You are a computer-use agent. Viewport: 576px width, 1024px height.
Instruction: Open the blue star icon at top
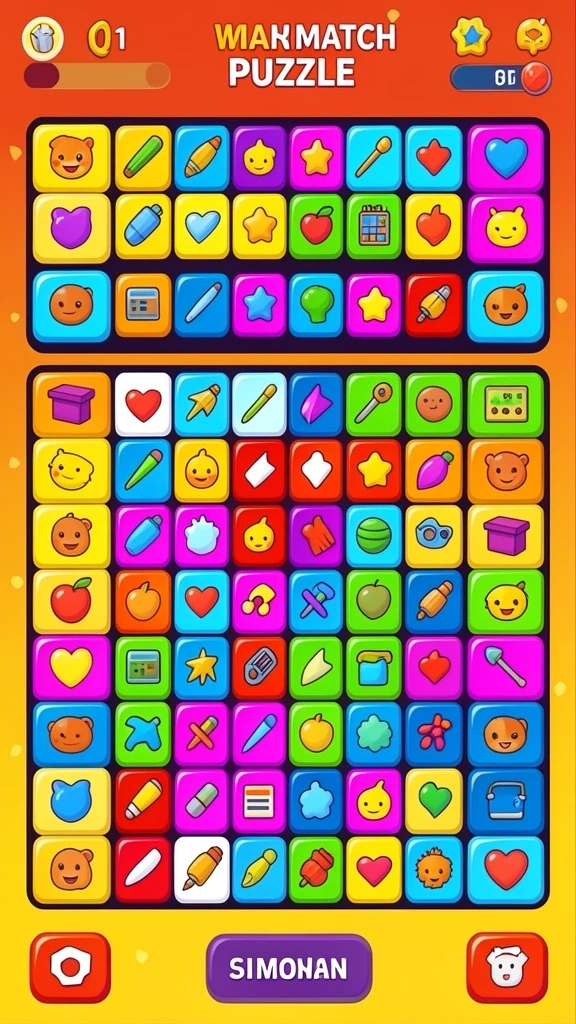[470, 36]
